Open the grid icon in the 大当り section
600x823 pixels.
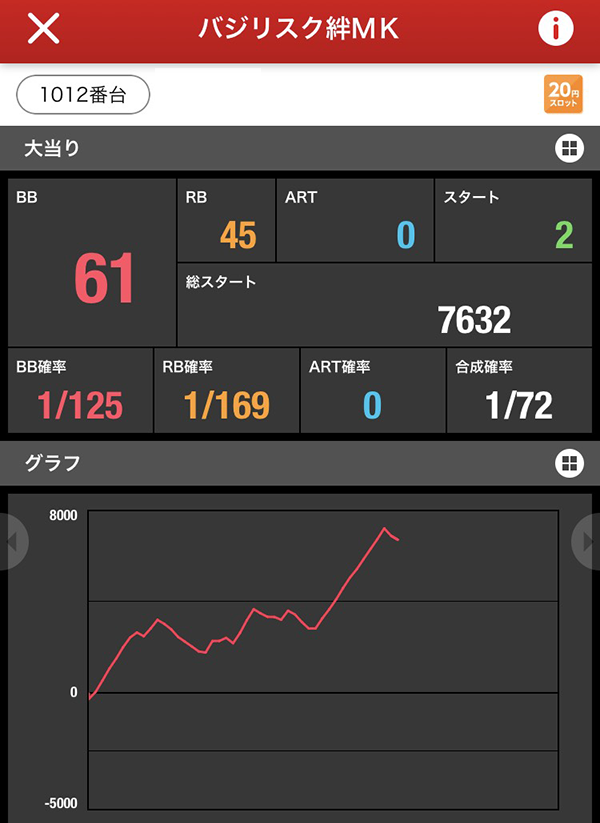(x=568, y=149)
